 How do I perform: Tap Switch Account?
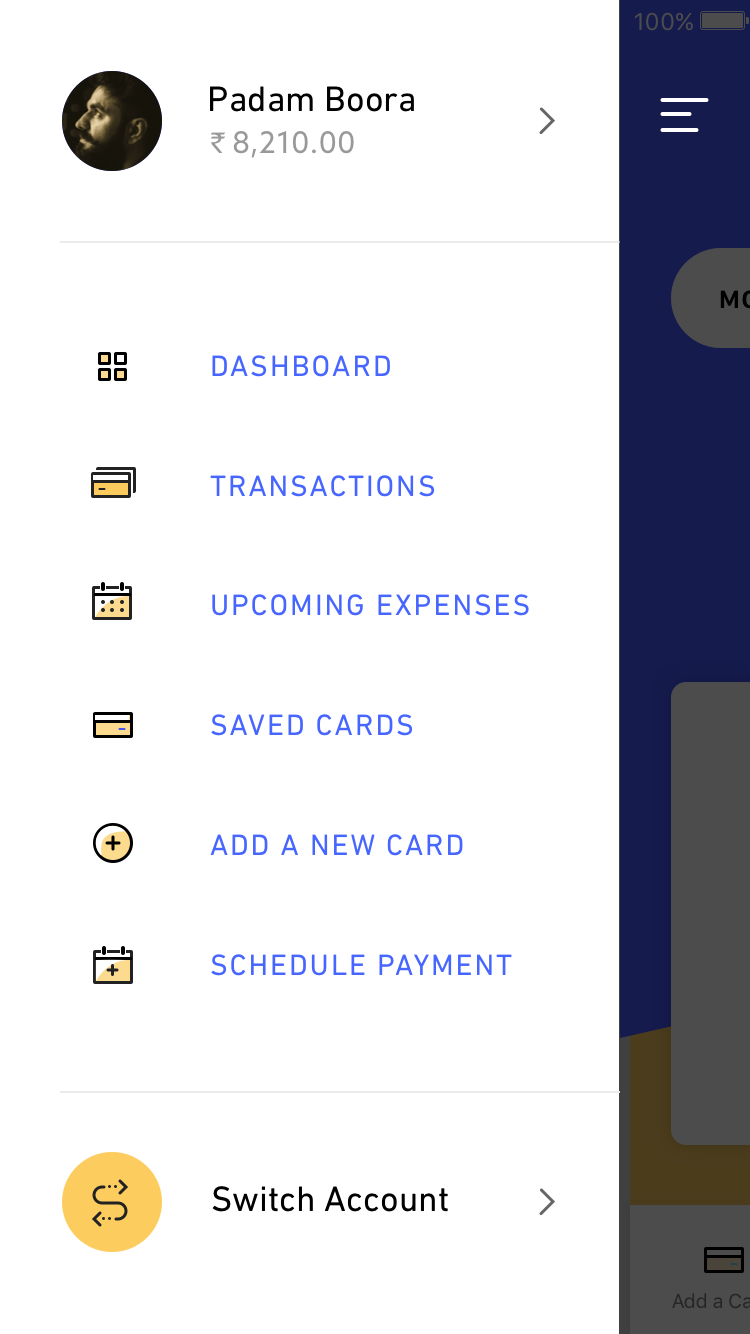[310, 1201]
